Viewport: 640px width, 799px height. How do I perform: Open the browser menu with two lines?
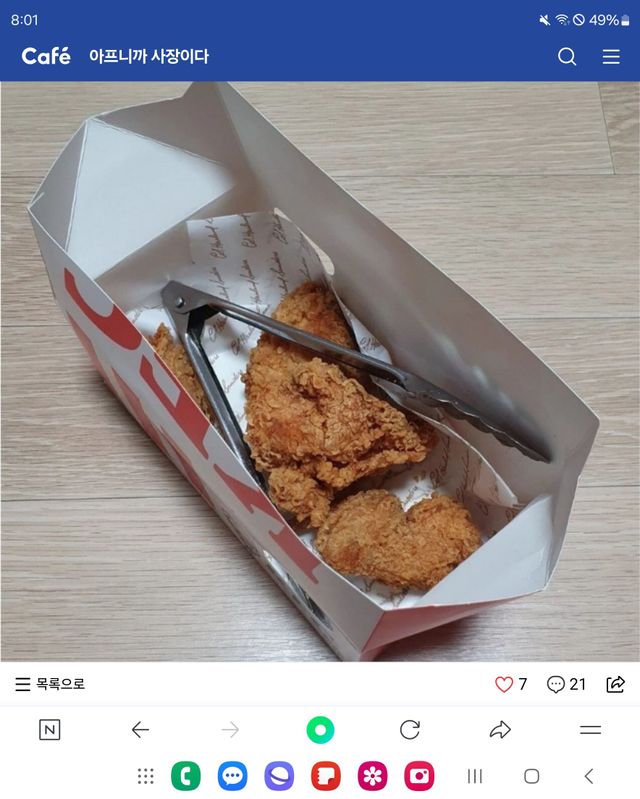pos(591,730)
